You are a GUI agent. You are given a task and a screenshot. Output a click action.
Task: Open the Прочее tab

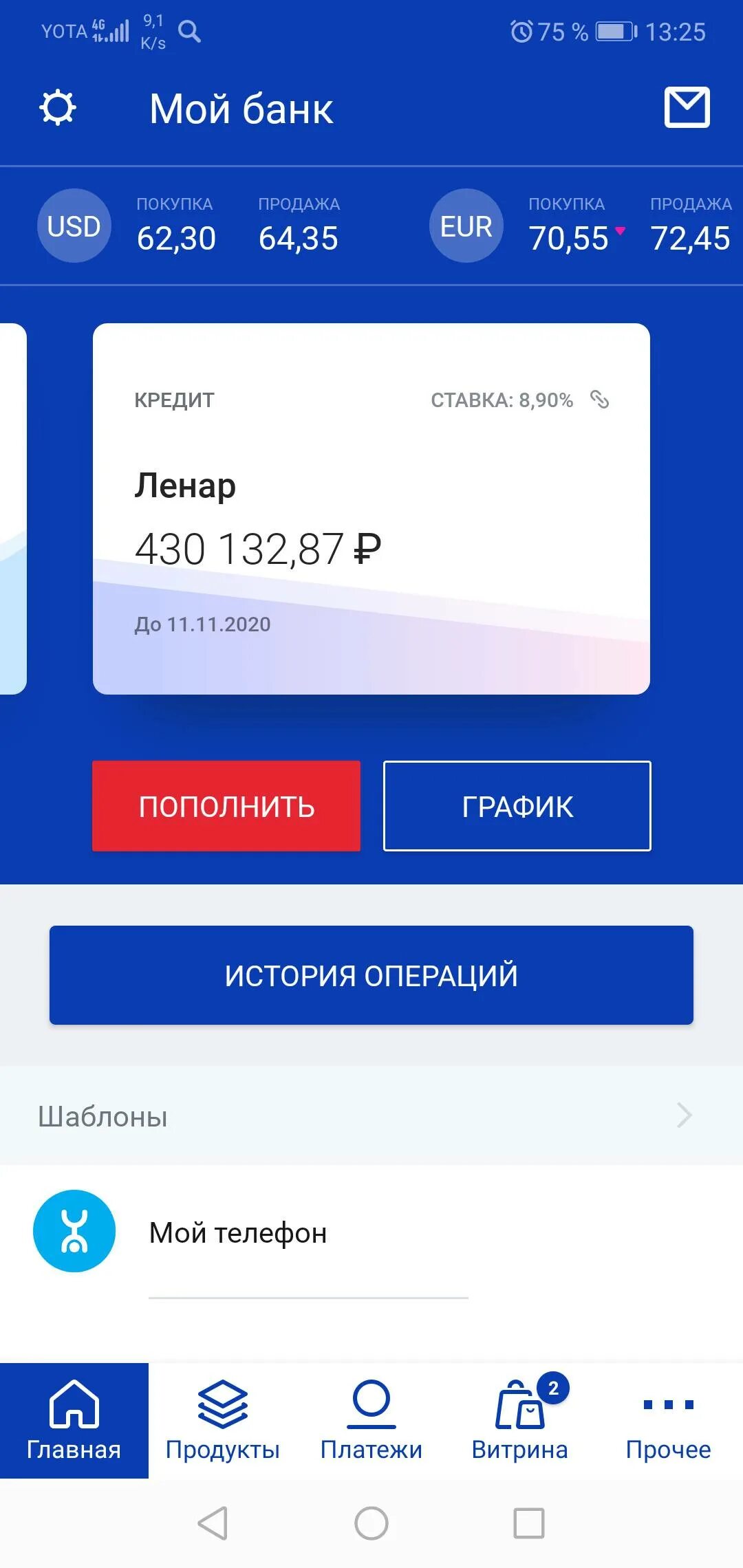pos(668,1421)
